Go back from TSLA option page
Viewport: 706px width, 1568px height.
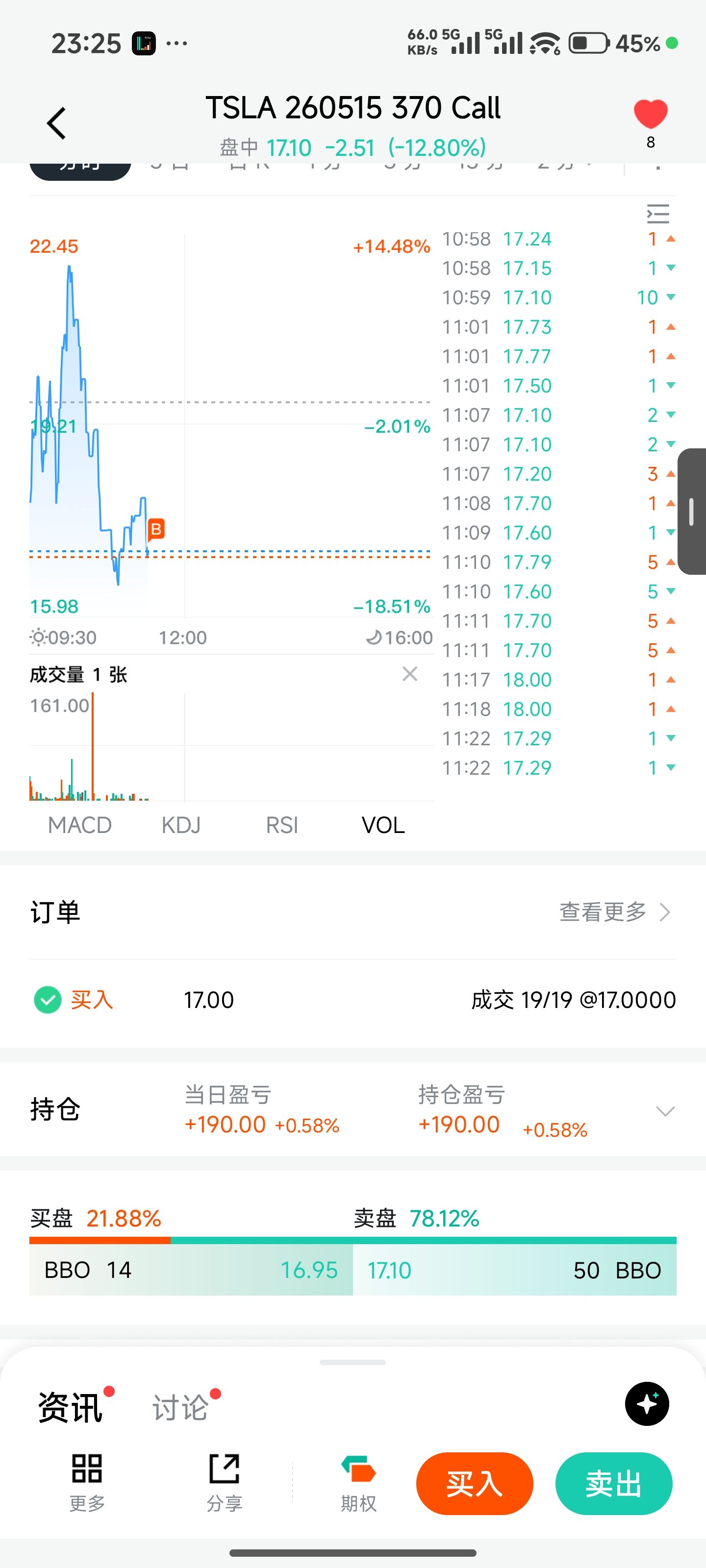56,123
